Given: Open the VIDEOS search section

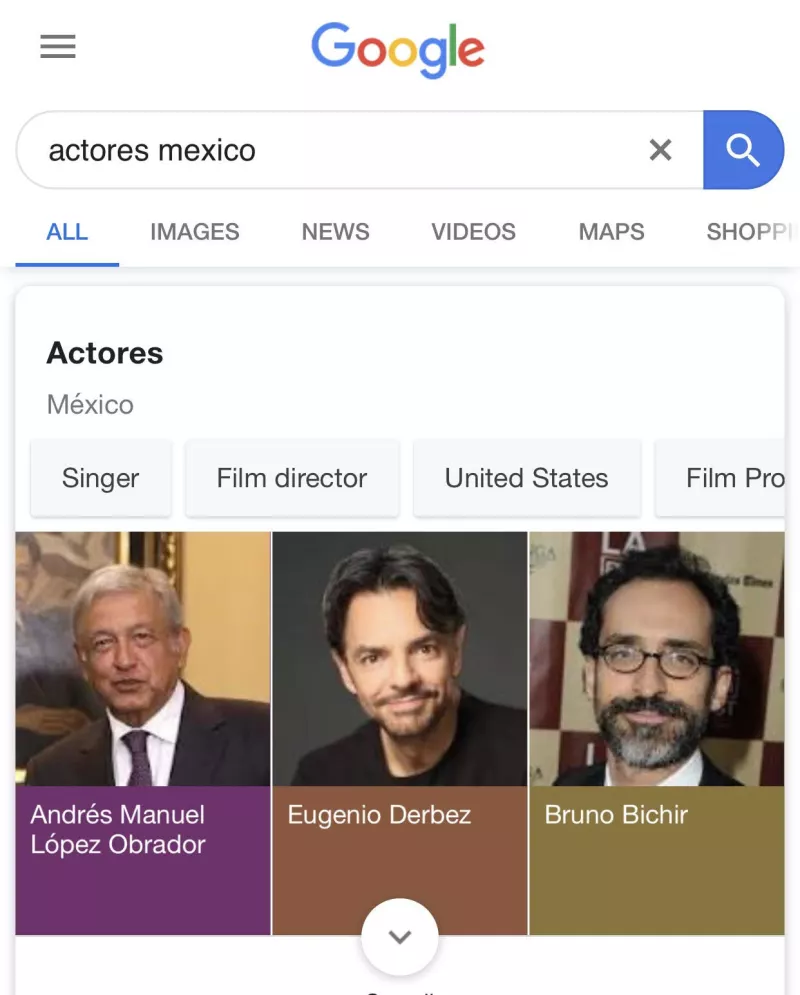Looking at the screenshot, I should click(473, 232).
